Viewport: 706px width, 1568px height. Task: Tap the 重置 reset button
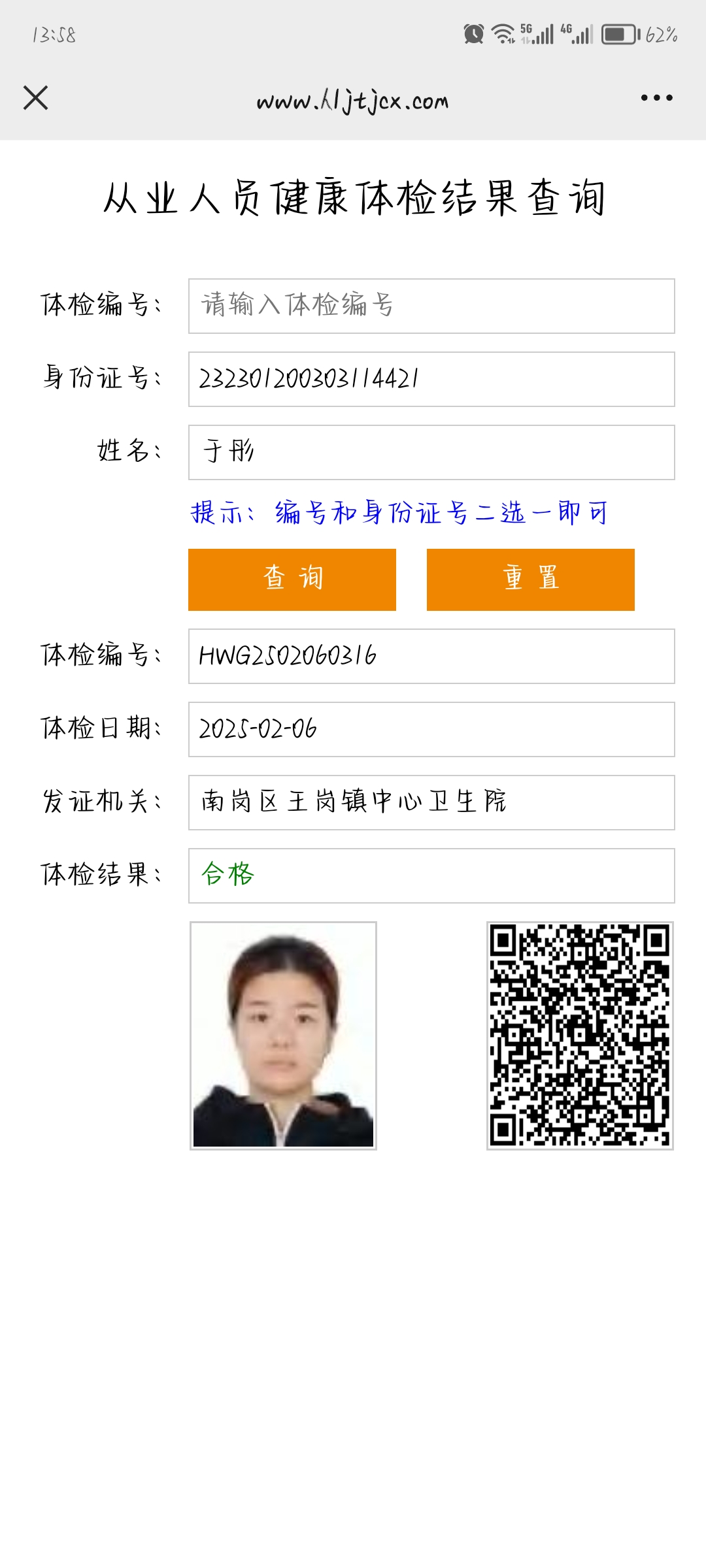coord(531,580)
